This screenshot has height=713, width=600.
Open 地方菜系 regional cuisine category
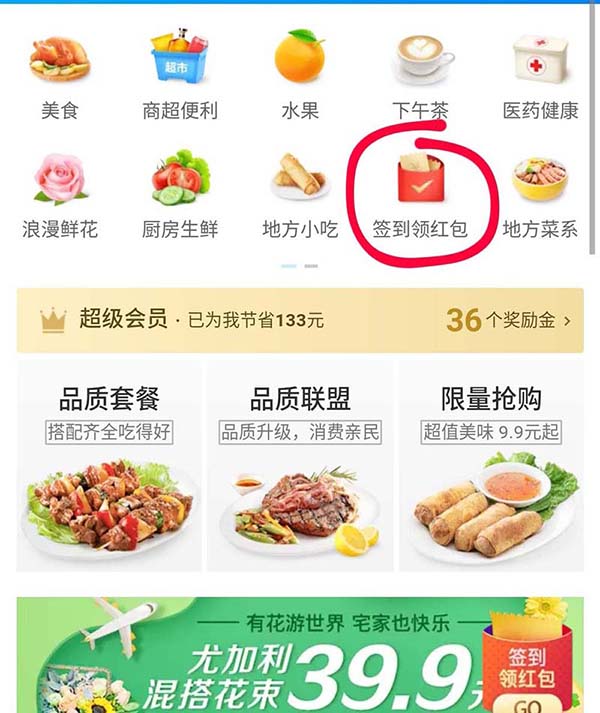540,195
